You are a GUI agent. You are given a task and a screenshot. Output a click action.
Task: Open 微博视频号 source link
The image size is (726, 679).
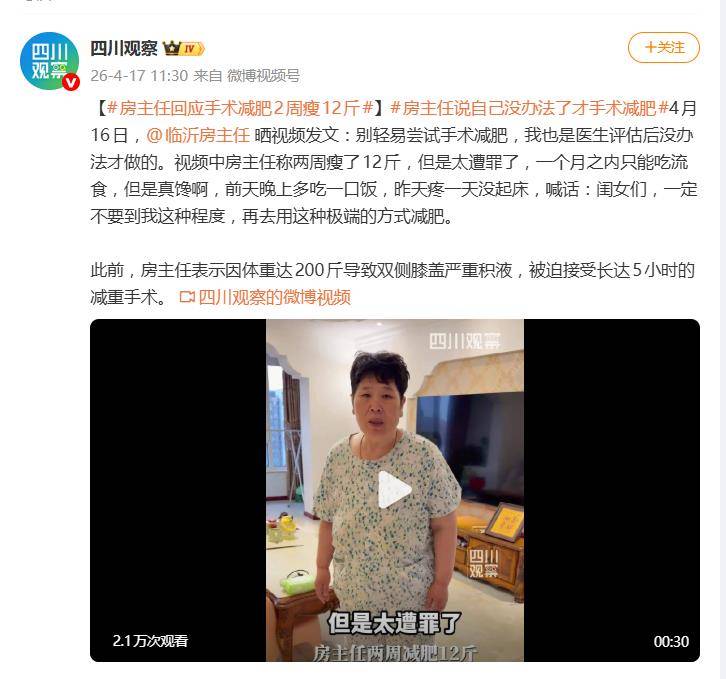click(x=263, y=75)
